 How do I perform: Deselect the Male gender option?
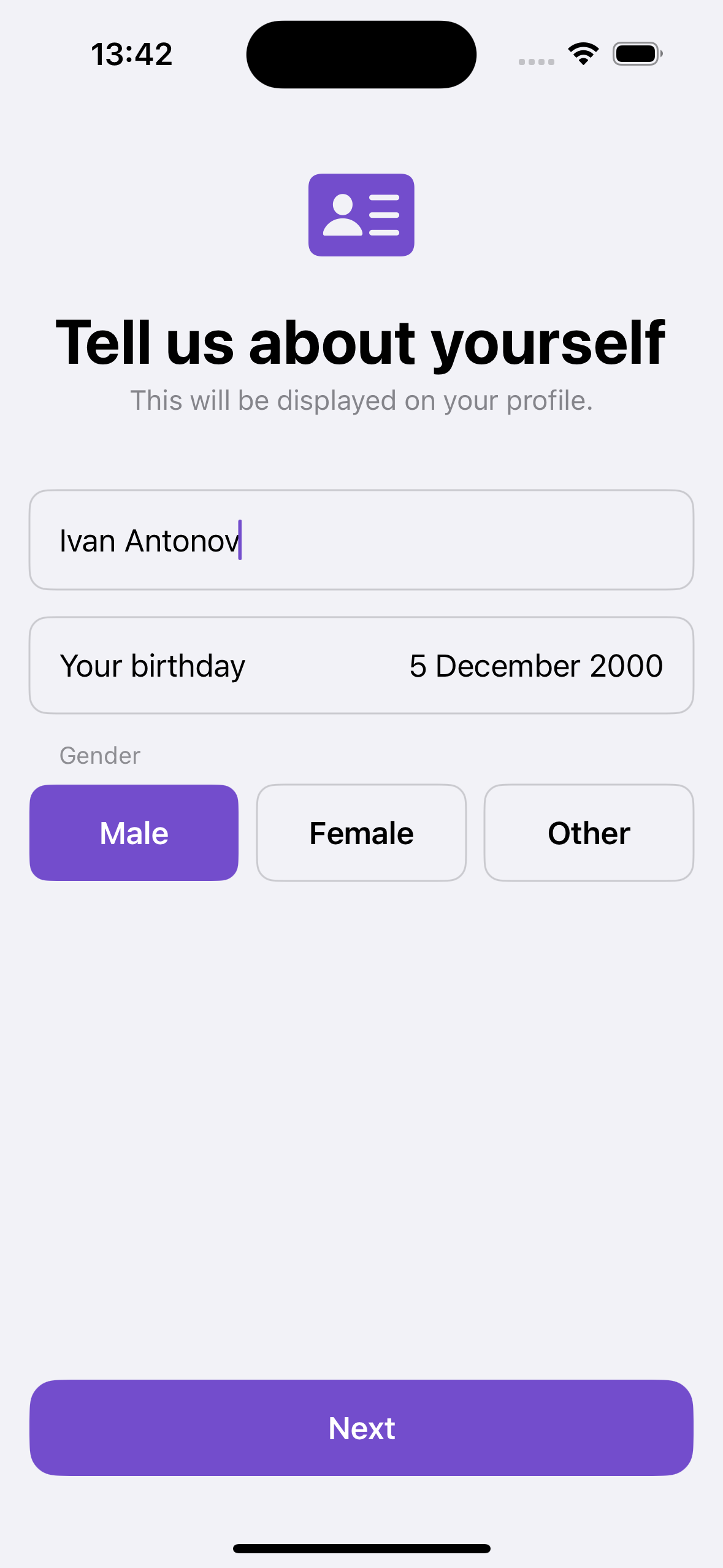click(134, 832)
